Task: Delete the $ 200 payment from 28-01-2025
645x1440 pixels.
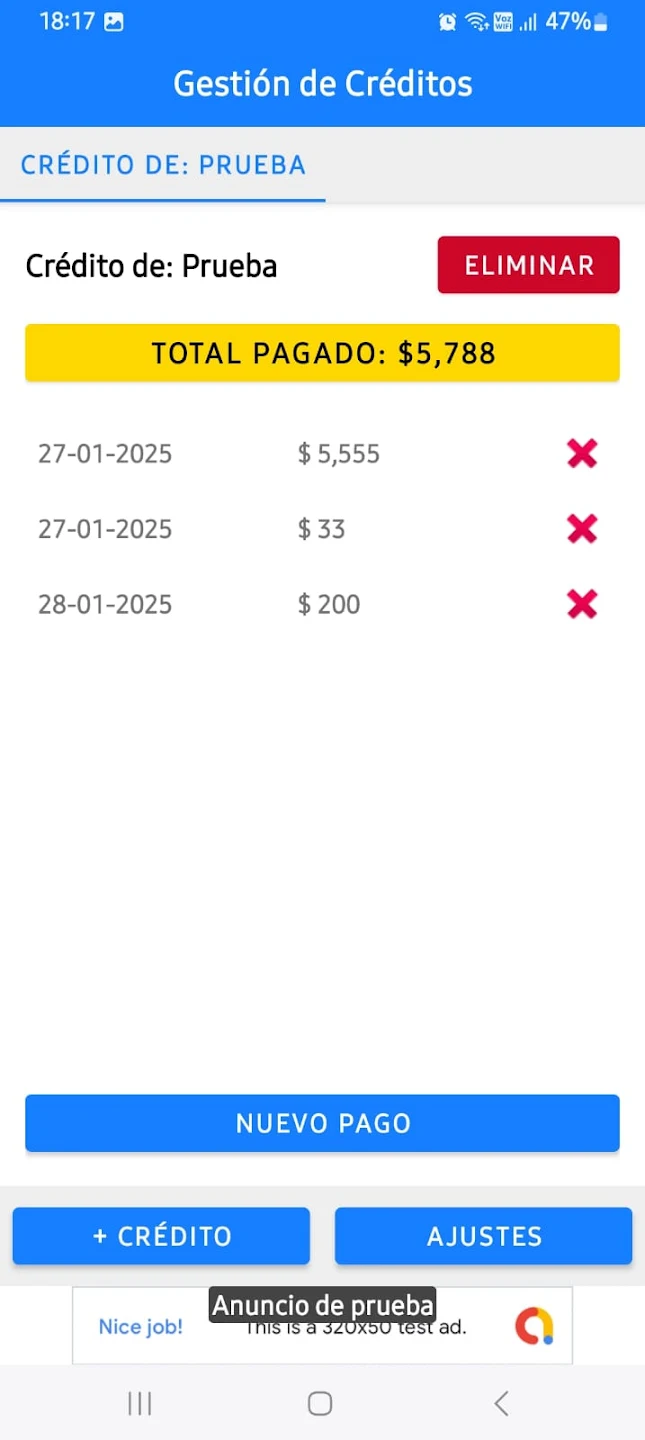Action: point(582,604)
